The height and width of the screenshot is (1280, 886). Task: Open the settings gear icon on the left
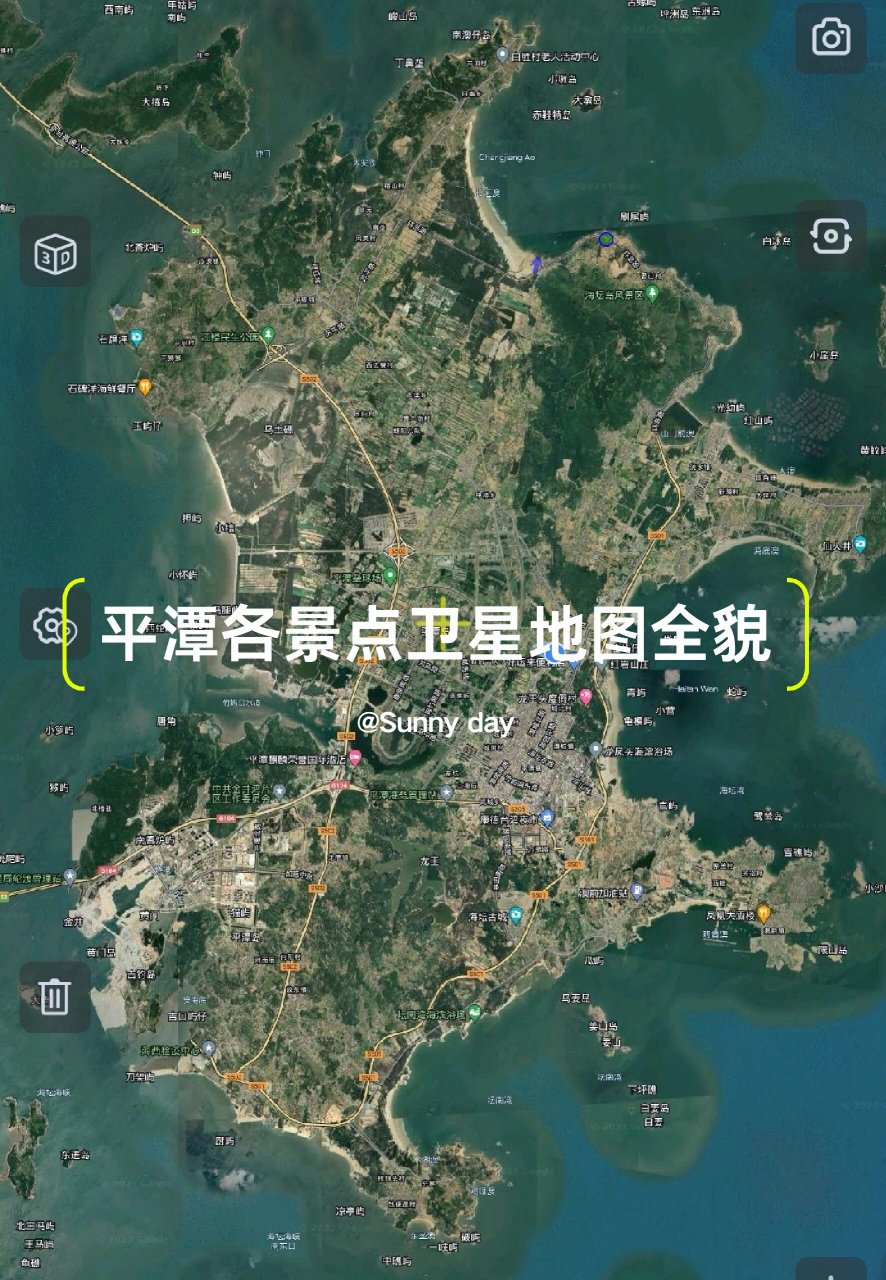pyautogui.click(x=57, y=625)
